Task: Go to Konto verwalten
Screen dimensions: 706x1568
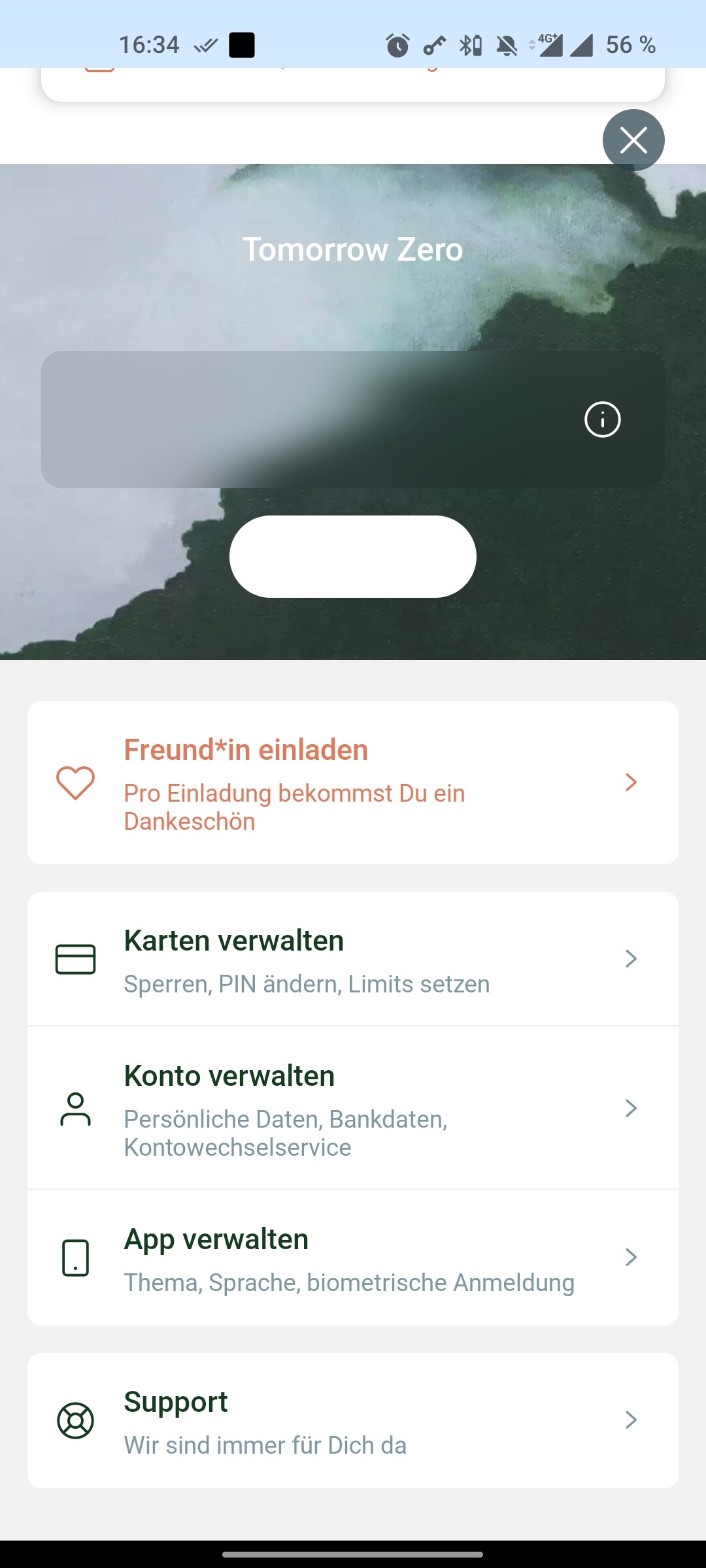Action: [353, 1108]
